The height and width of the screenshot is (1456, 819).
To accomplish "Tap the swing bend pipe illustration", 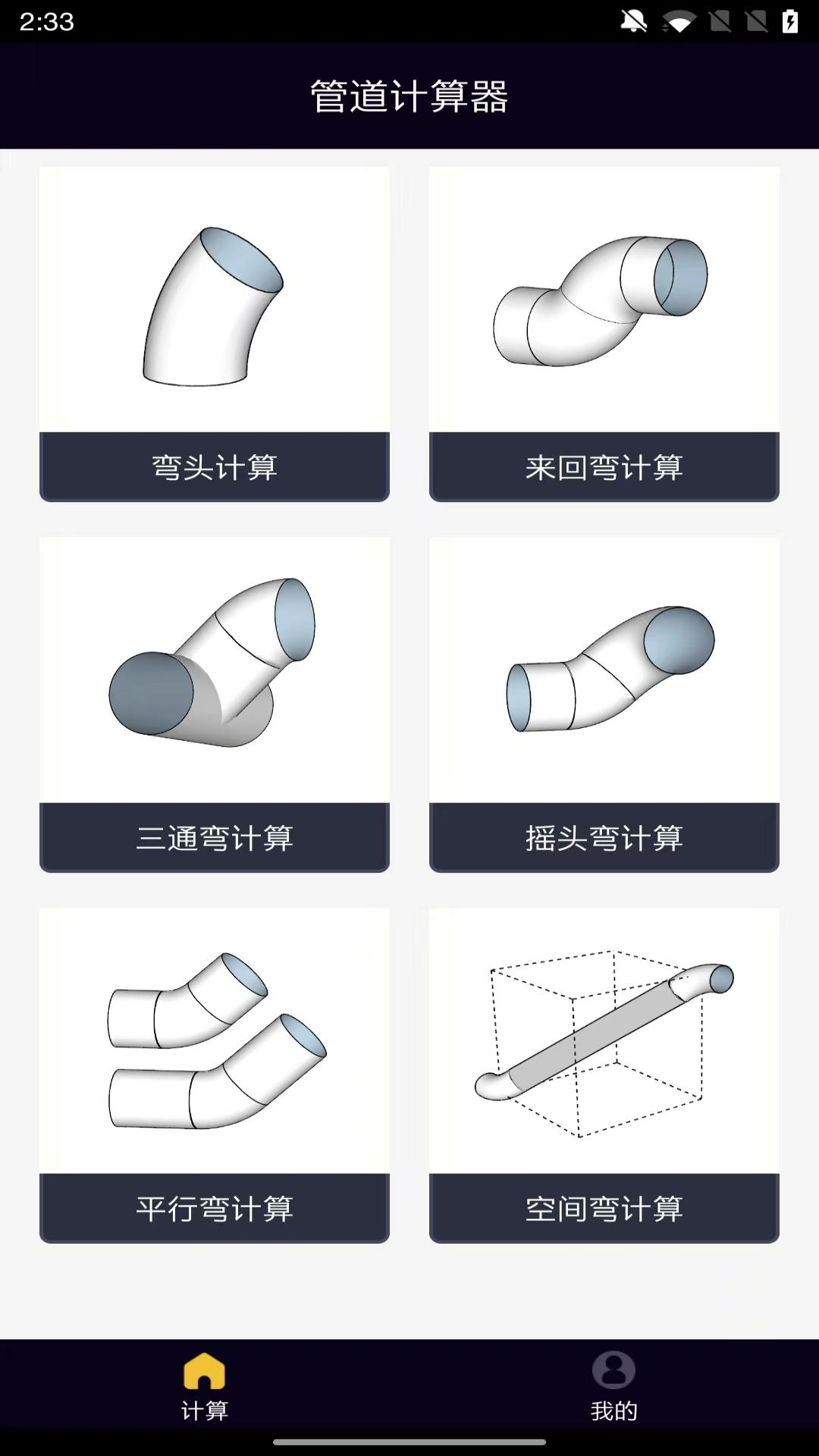I will [604, 671].
